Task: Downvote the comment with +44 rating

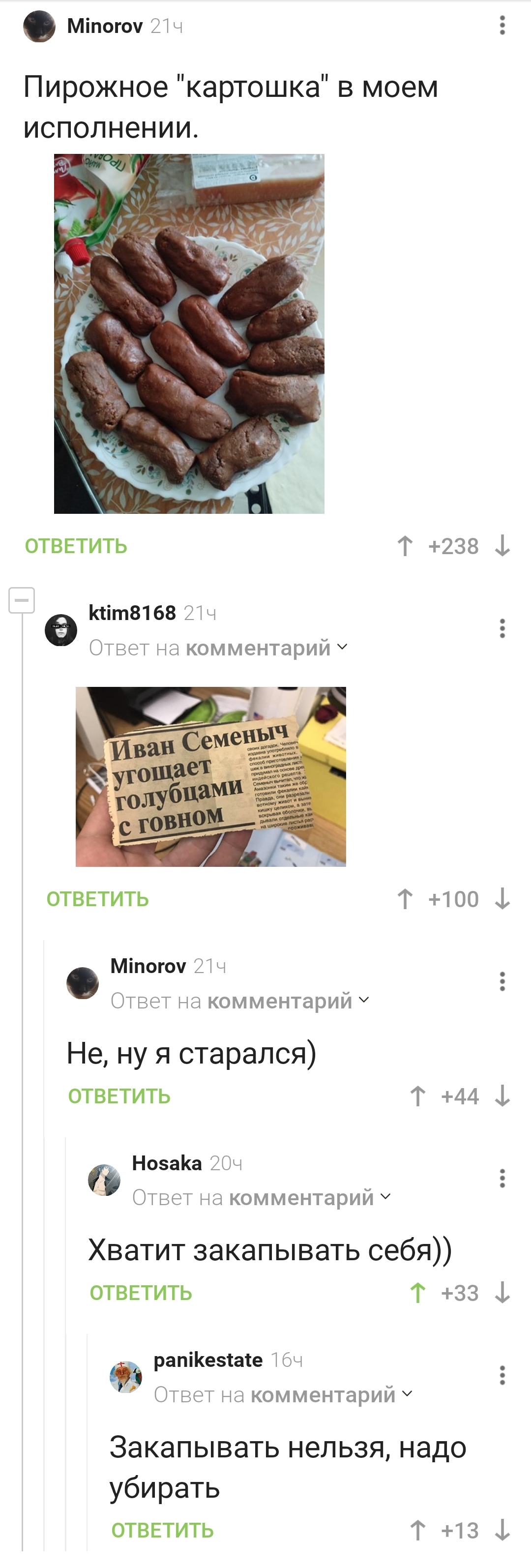Action: 502,1096
